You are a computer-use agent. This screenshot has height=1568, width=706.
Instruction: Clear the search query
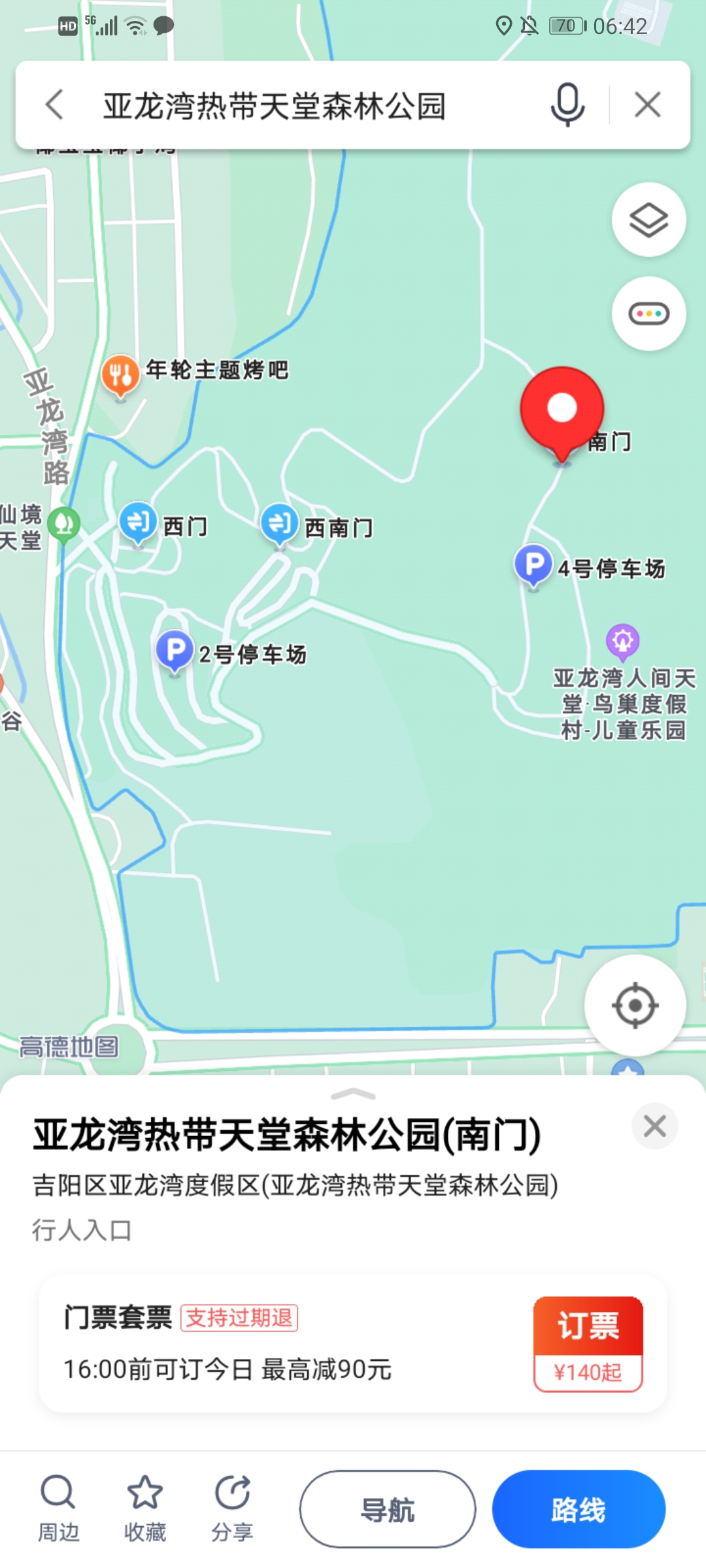pyautogui.click(x=648, y=105)
